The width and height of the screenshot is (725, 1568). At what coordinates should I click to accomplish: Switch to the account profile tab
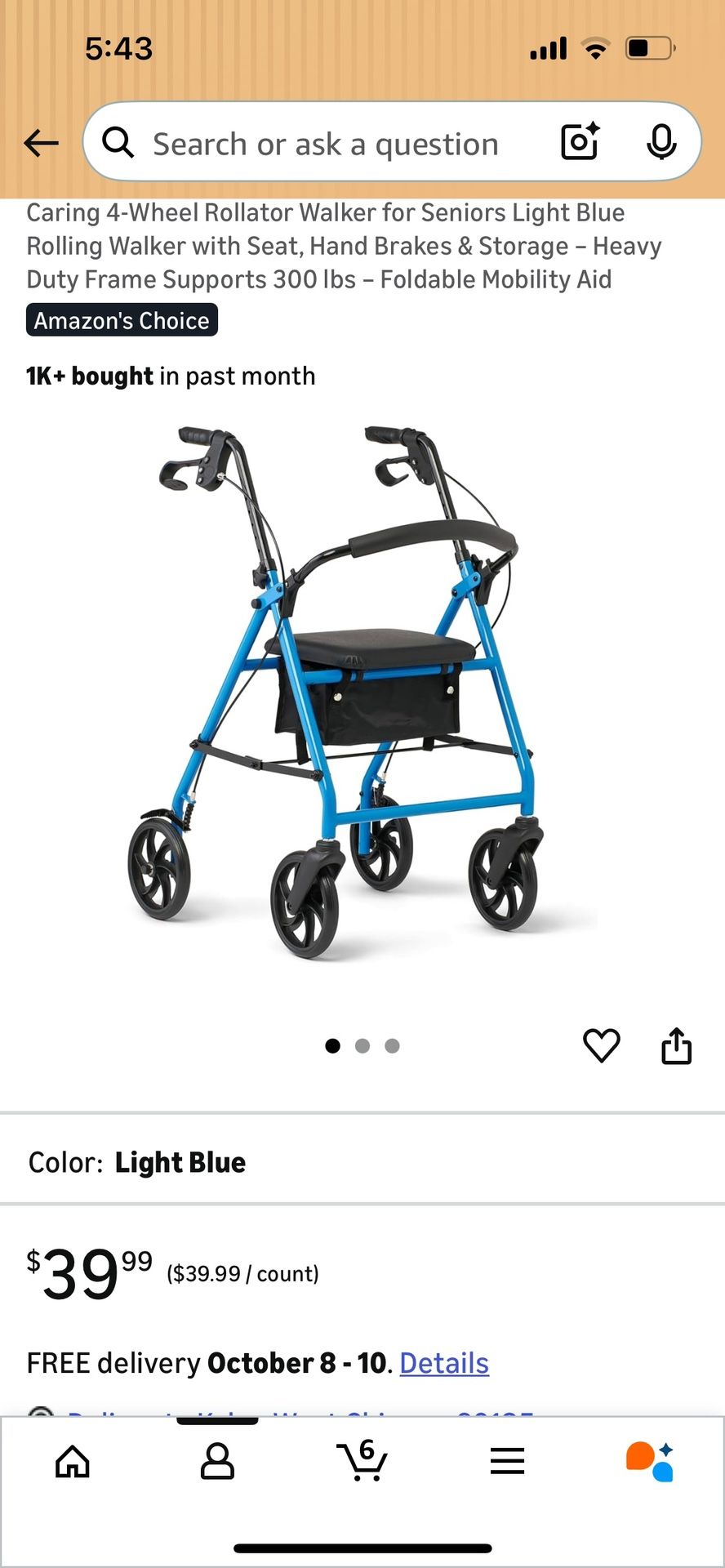click(x=217, y=1461)
